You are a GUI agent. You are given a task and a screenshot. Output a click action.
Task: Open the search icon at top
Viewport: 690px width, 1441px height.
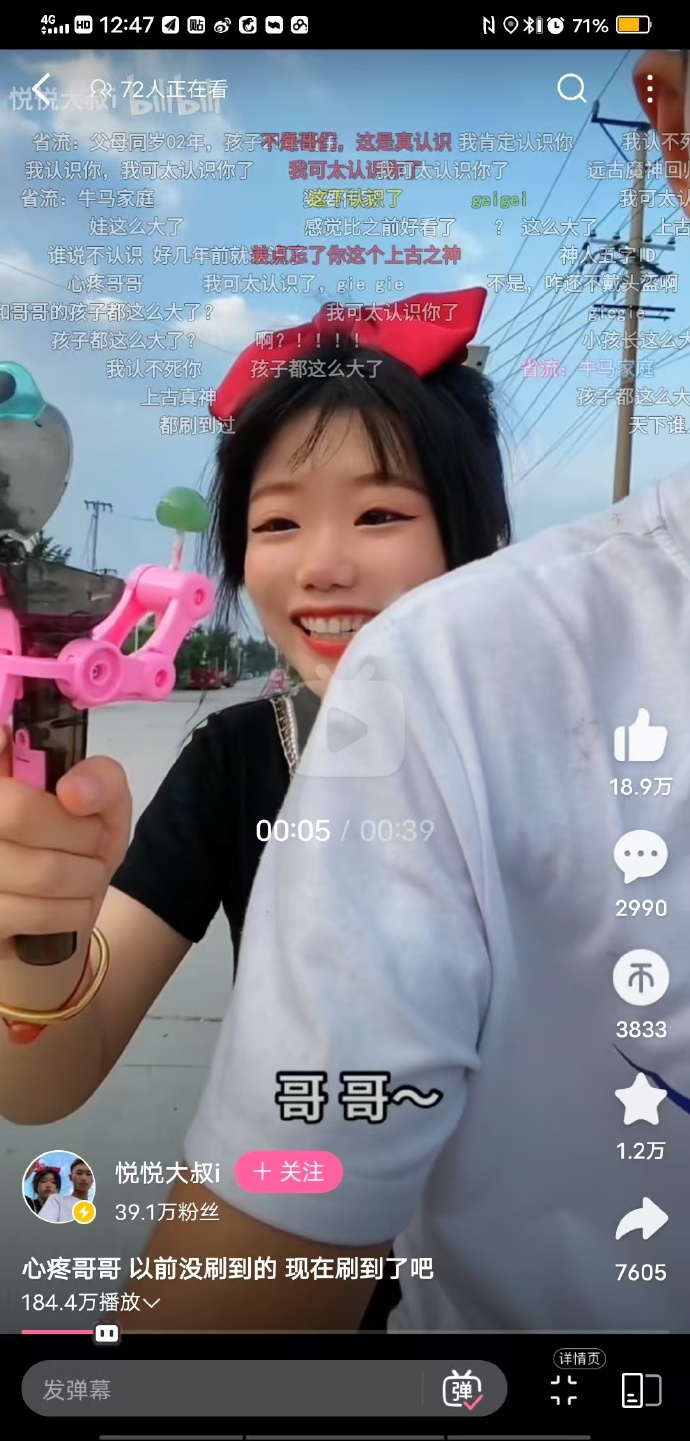pyautogui.click(x=571, y=89)
